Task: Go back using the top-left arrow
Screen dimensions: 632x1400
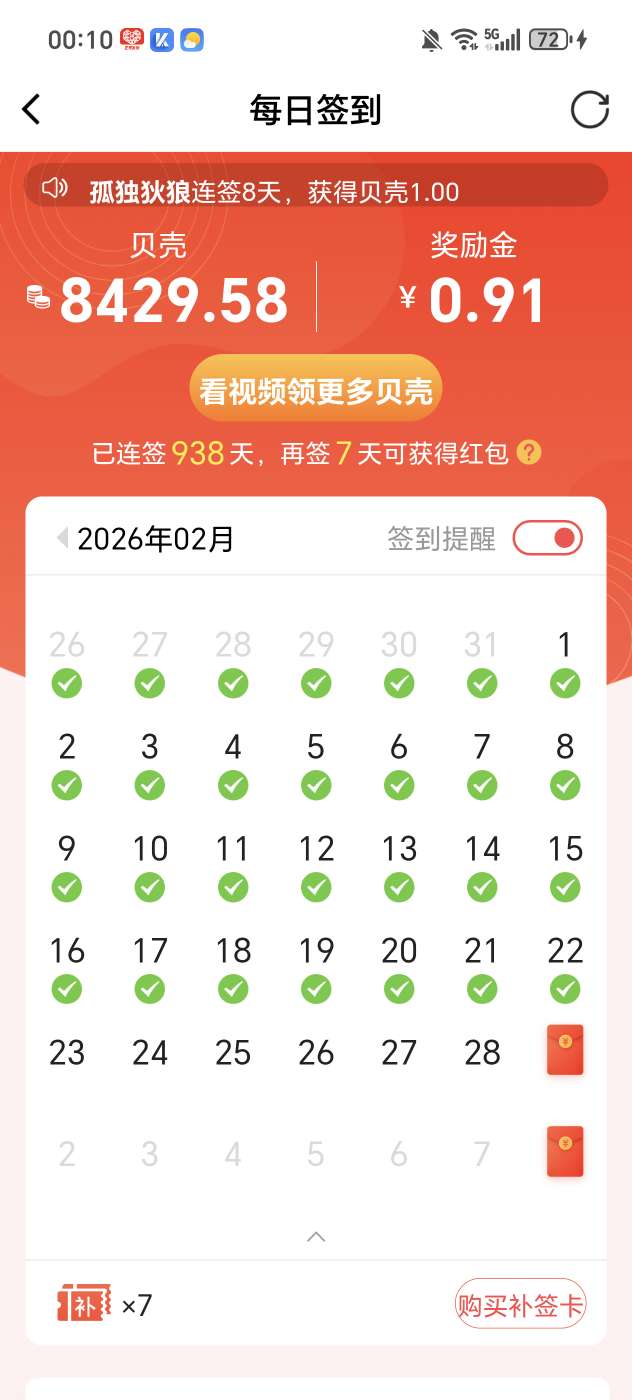Action: 32,109
